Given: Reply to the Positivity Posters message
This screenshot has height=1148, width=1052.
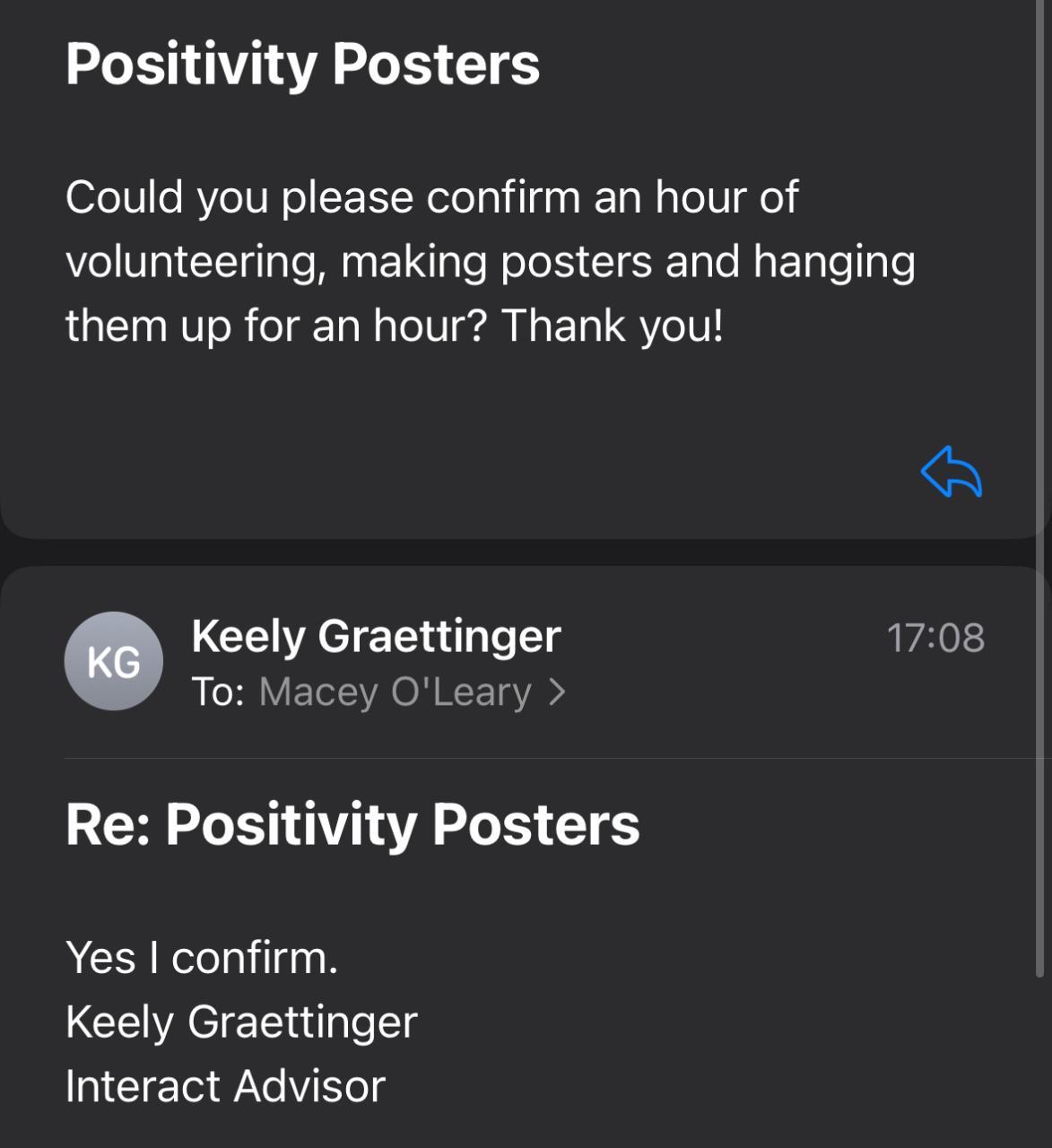Looking at the screenshot, I should [951, 473].
